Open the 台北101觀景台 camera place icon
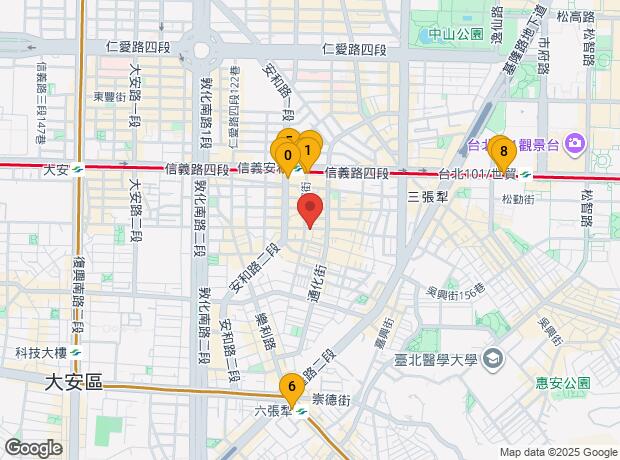Screen dimensions: 620x460 click(x=575, y=143)
